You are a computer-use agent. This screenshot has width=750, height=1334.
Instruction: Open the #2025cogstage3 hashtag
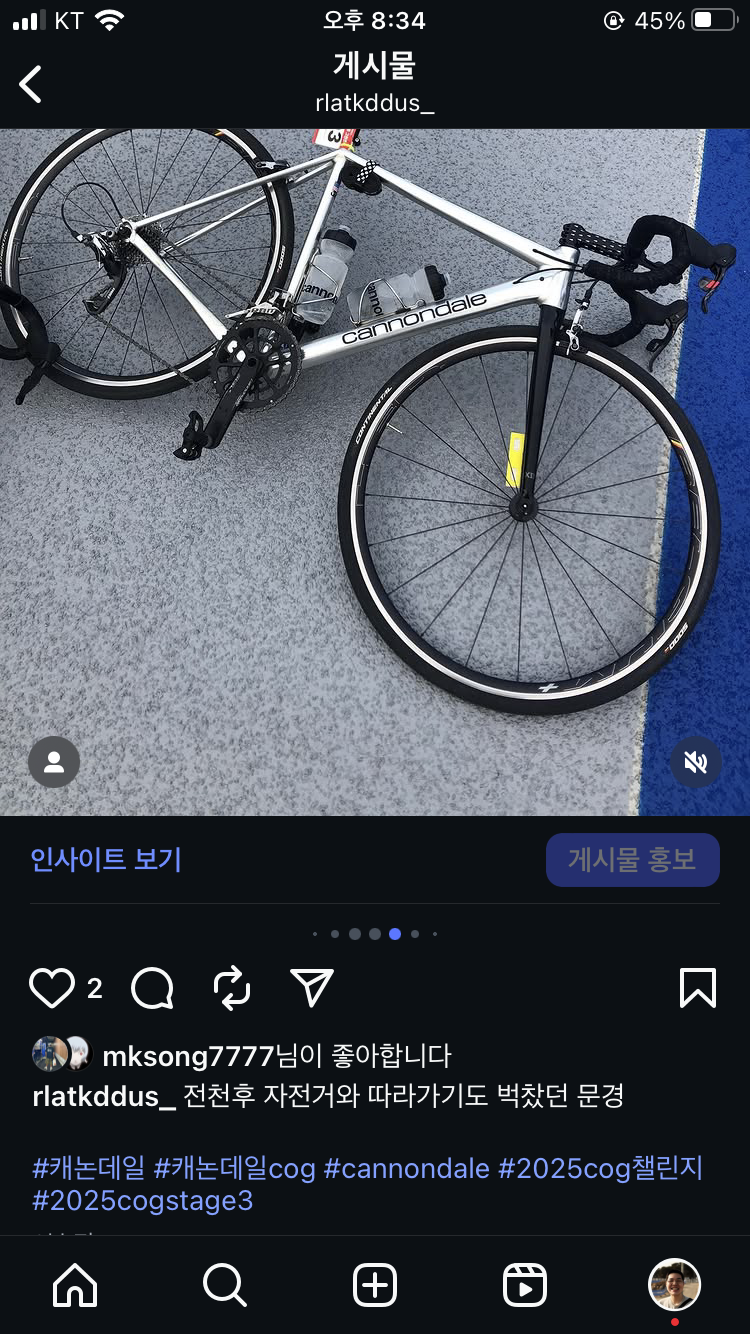pos(143,1200)
